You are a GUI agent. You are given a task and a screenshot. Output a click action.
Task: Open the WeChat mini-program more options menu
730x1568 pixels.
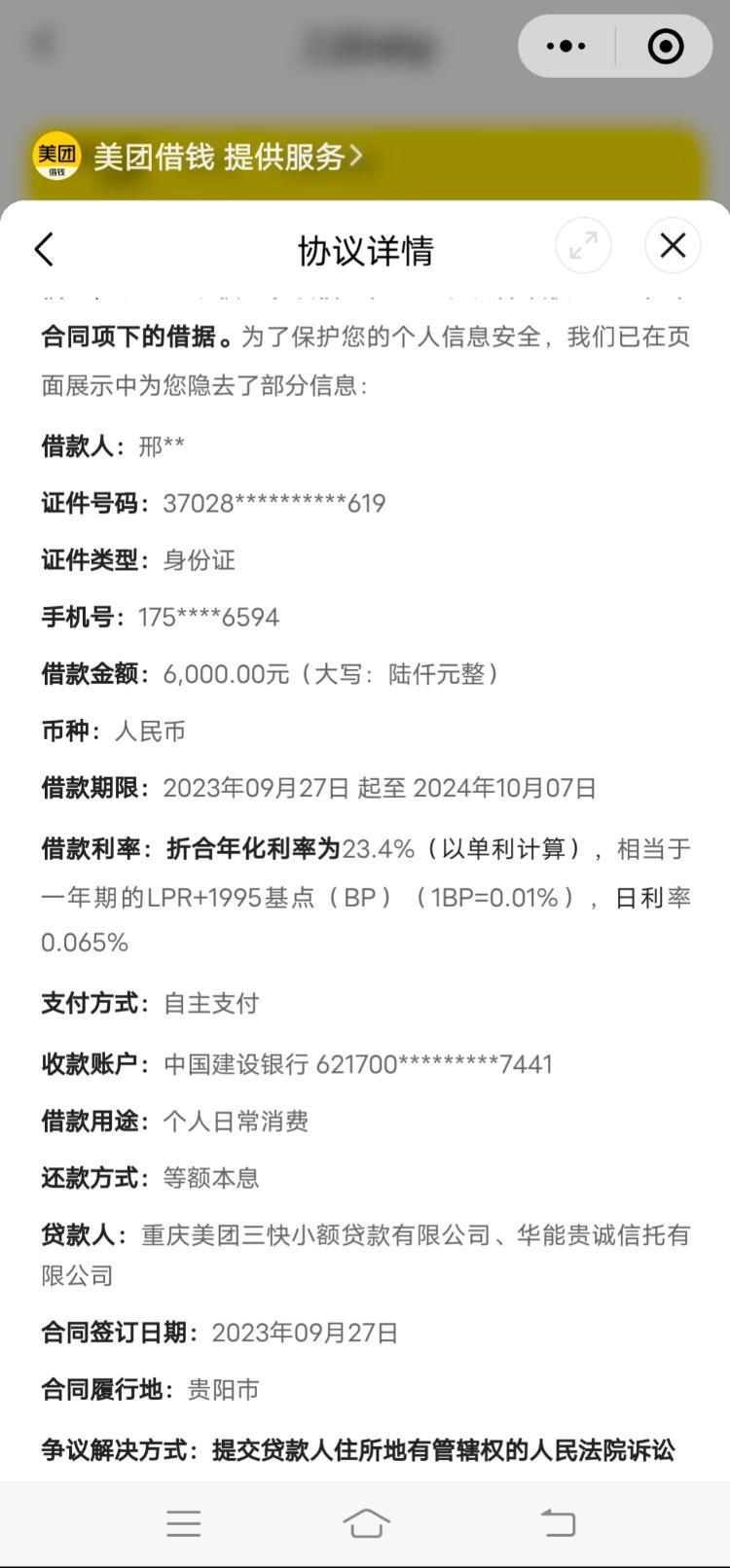pos(567,46)
